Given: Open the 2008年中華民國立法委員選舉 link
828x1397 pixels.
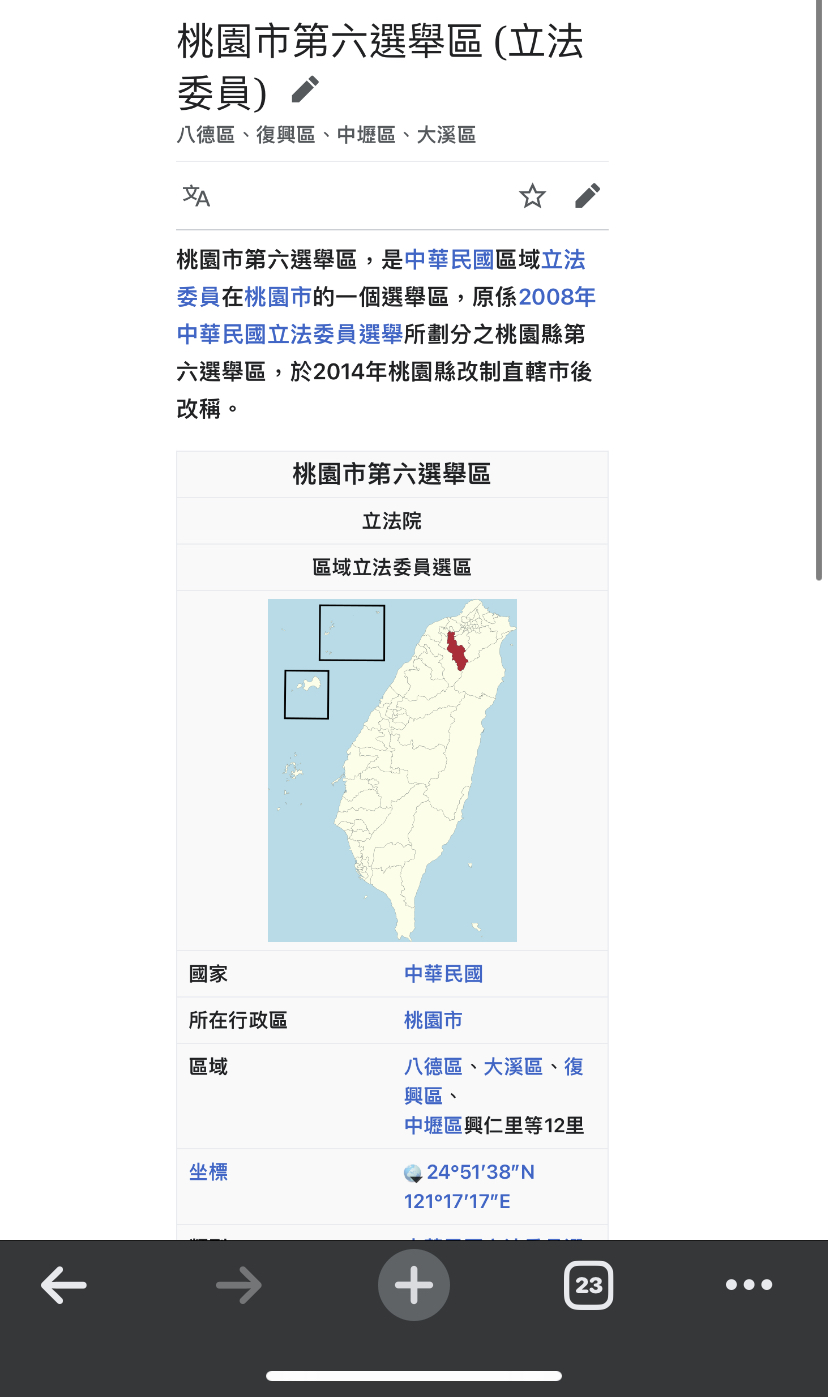Looking at the screenshot, I should pyautogui.click(x=290, y=334).
